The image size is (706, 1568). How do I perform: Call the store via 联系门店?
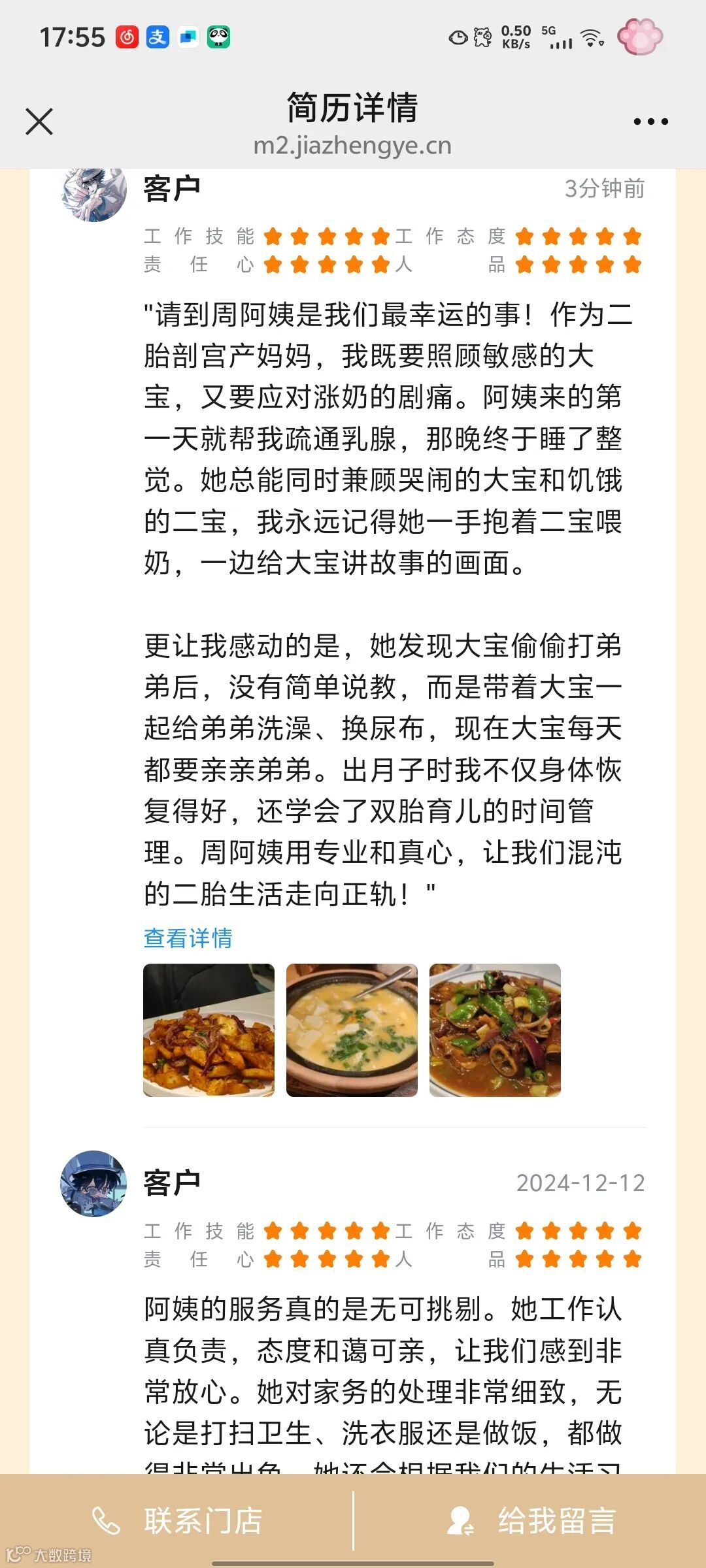click(178, 1521)
